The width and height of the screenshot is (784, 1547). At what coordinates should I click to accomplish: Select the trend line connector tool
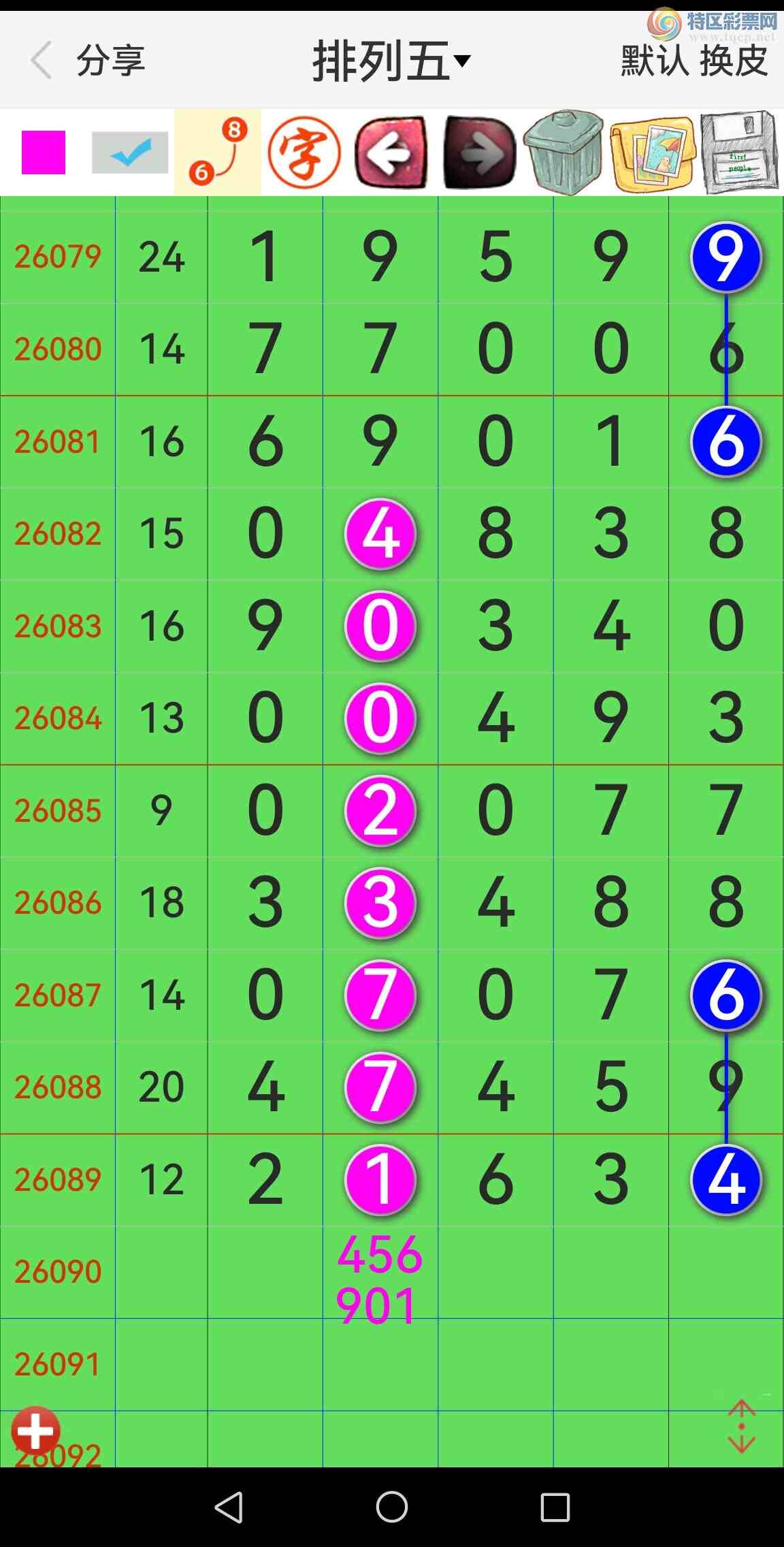pos(216,151)
